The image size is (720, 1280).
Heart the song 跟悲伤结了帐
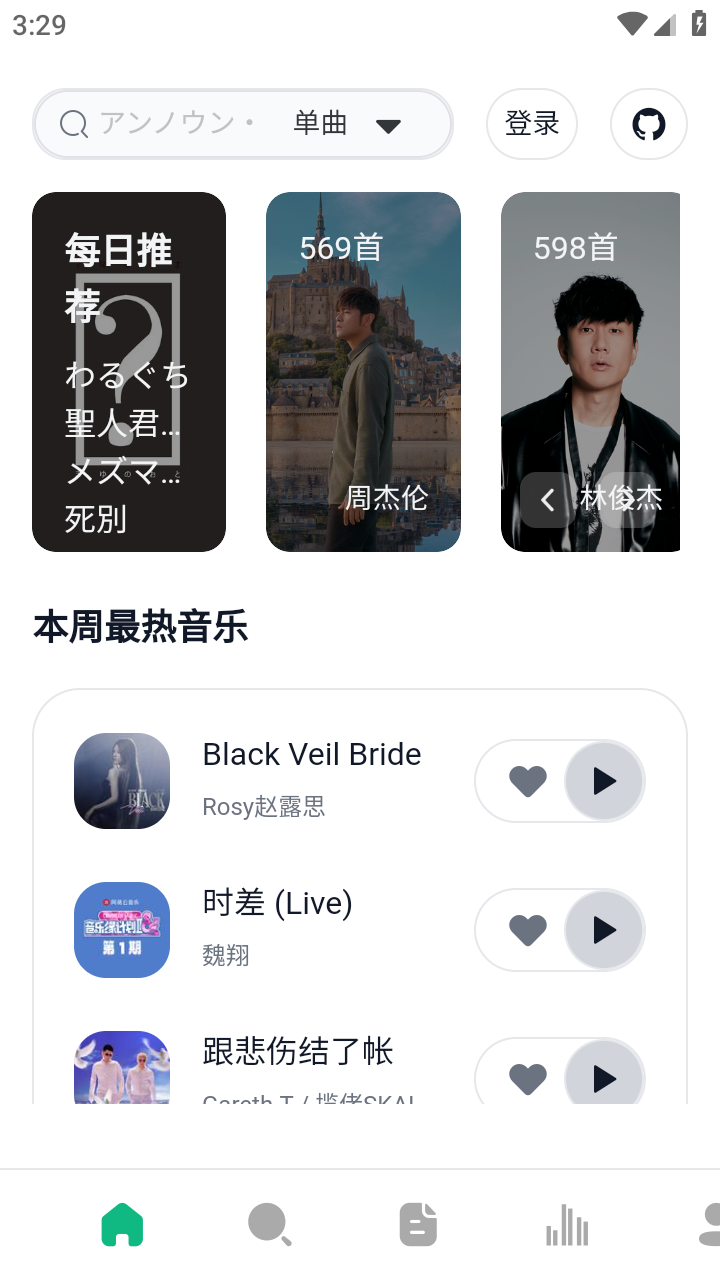pos(527,1079)
